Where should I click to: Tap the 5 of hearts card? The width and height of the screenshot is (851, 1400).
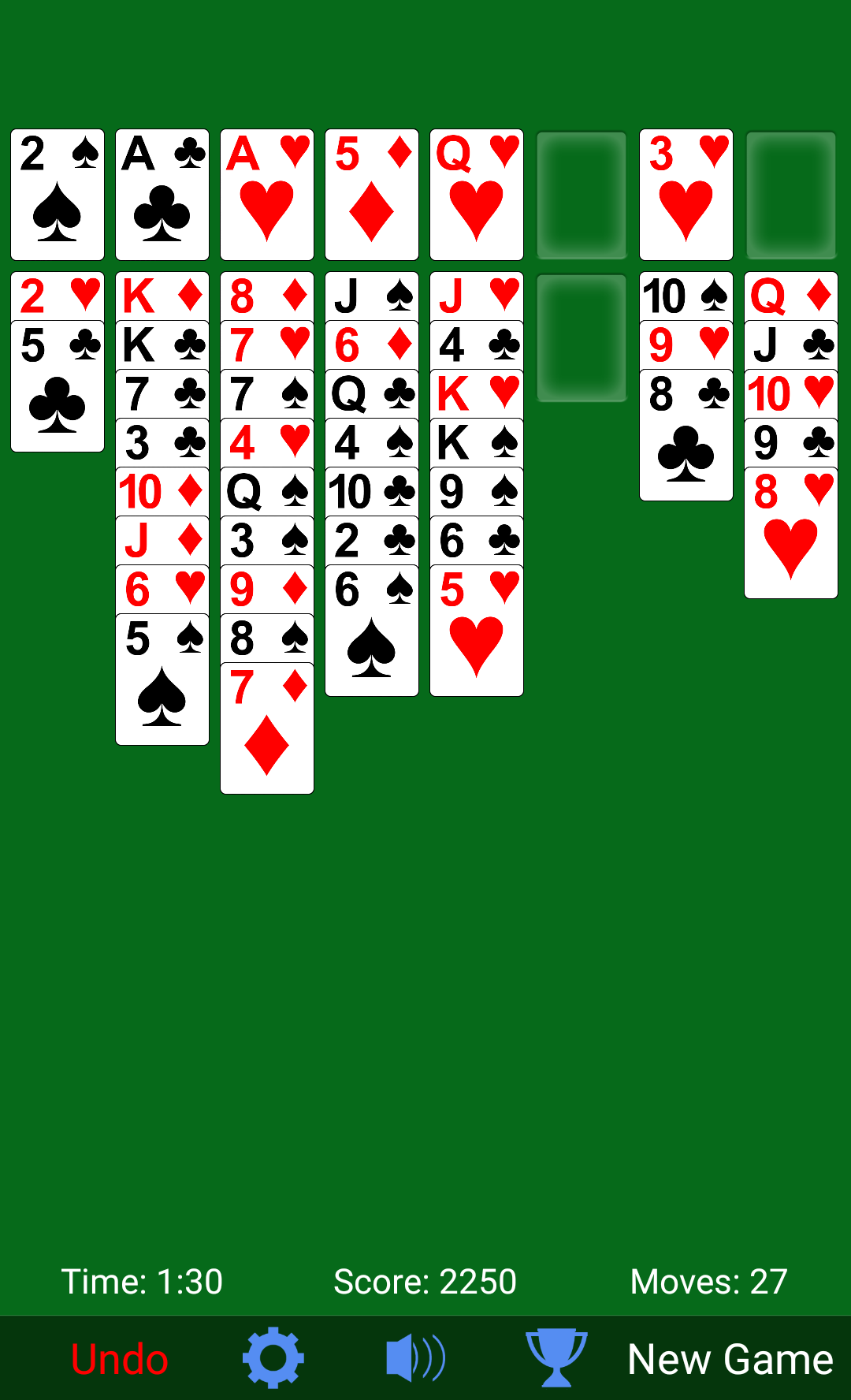coord(477,631)
